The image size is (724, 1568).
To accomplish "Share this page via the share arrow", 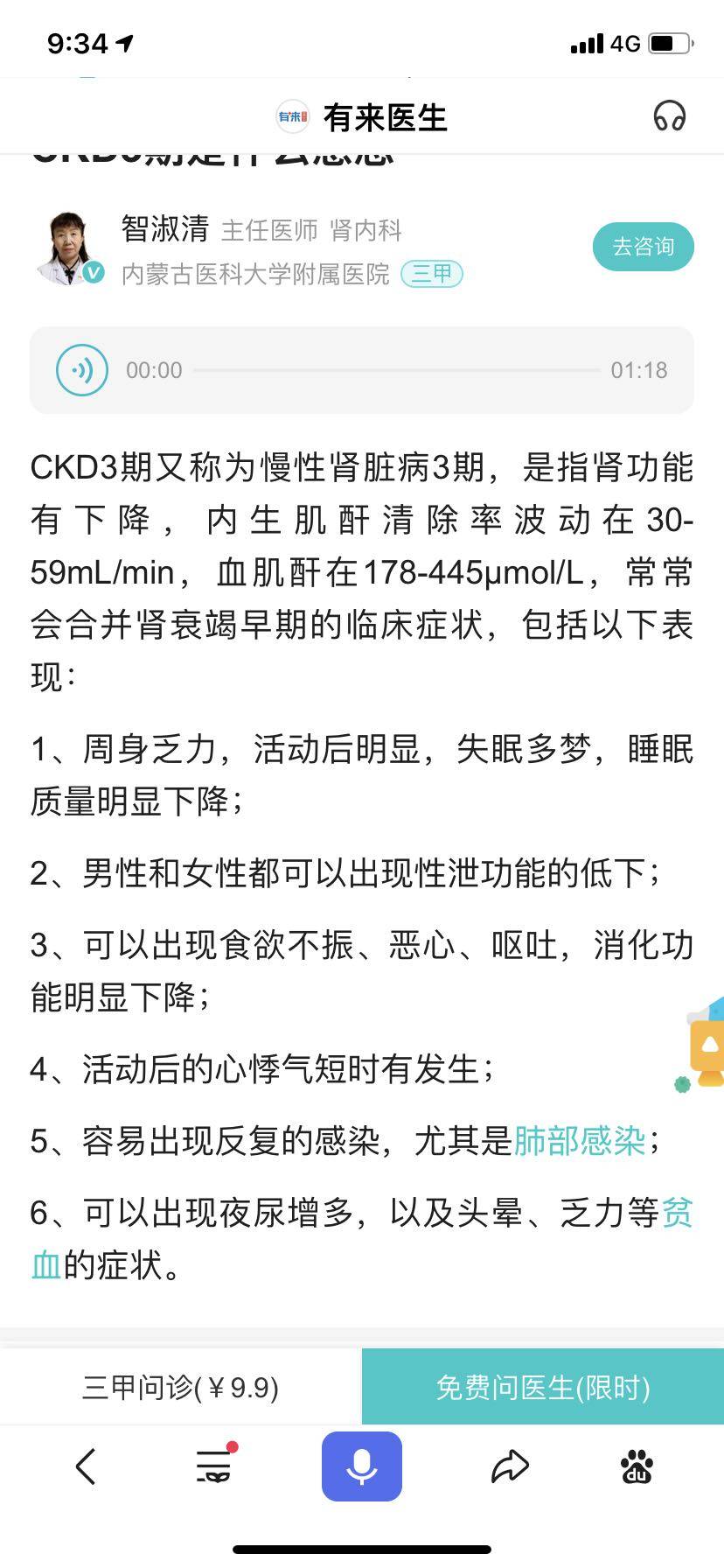I will (x=510, y=1466).
